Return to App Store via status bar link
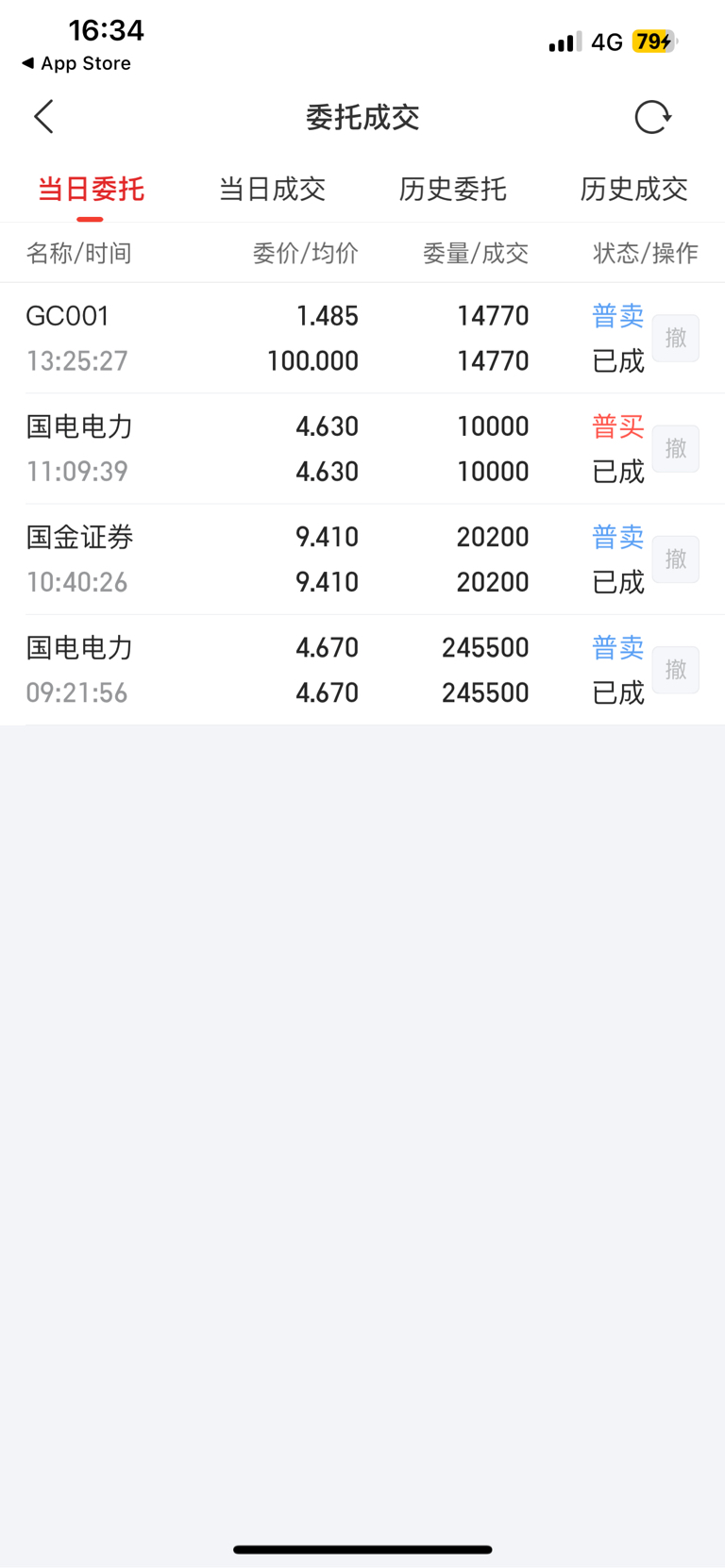Image resolution: width=725 pixels, height=1568 pixels. pos(76,63)
